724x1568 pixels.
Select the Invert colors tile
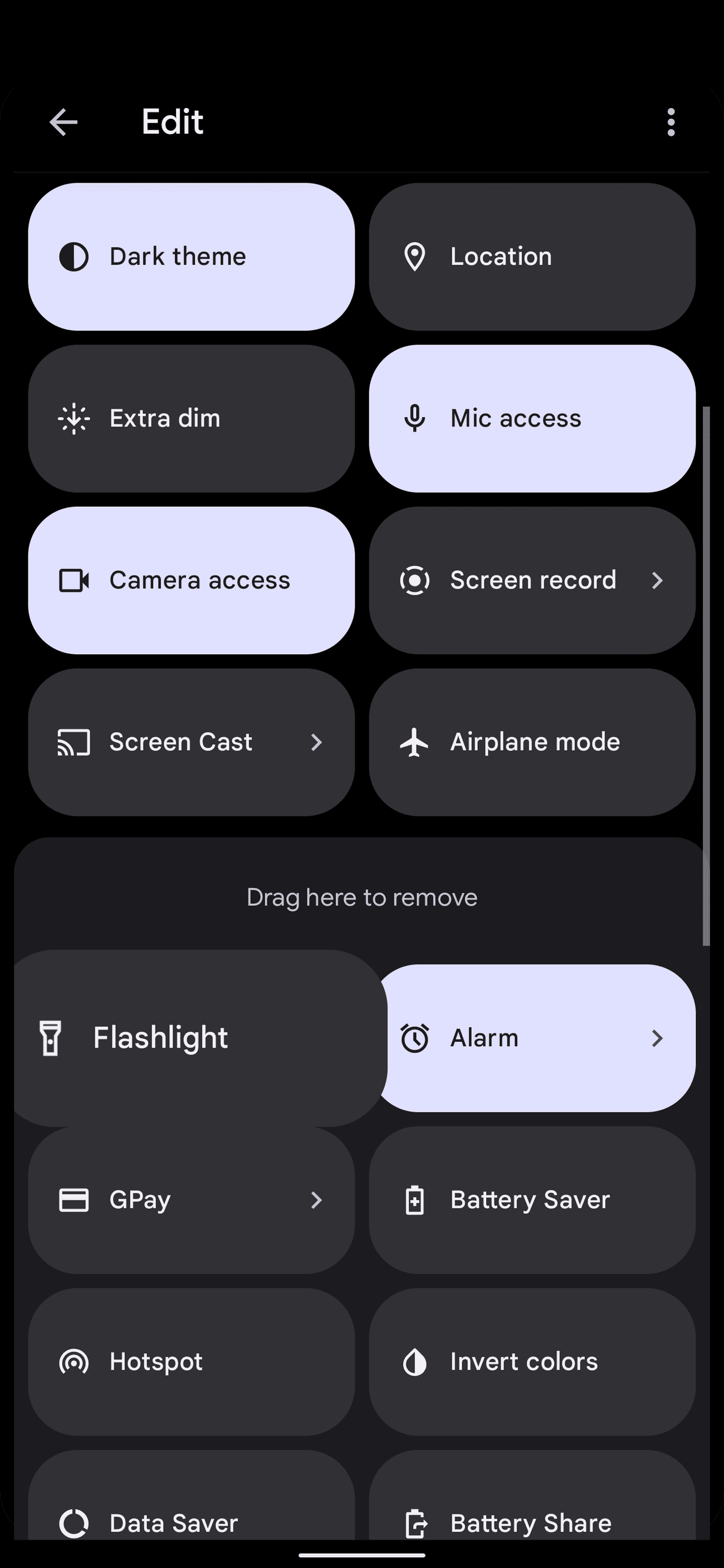tap(531, 1361)
